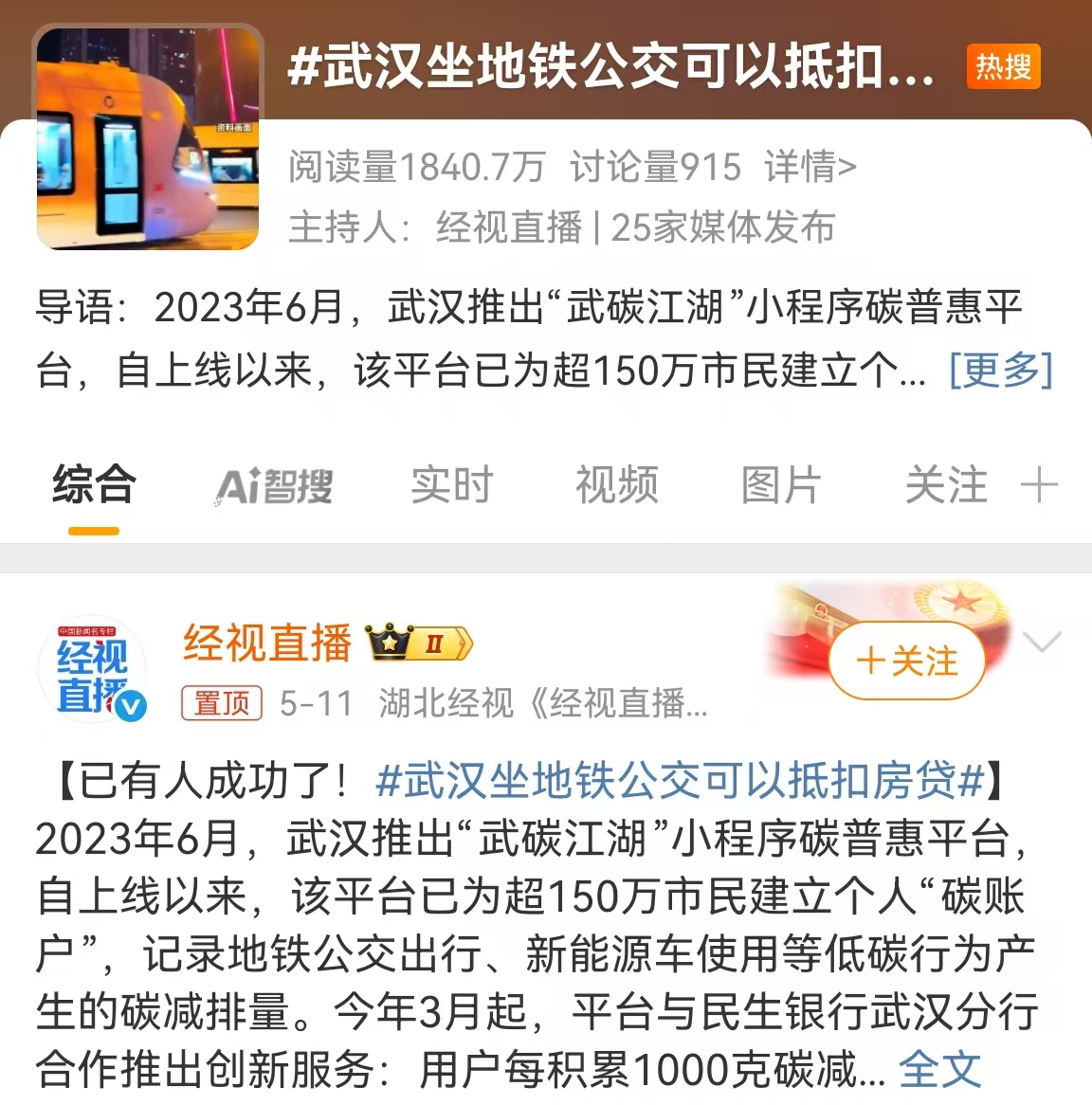
Task: Switch to the 实时 tab
Action: click(451, 485)
